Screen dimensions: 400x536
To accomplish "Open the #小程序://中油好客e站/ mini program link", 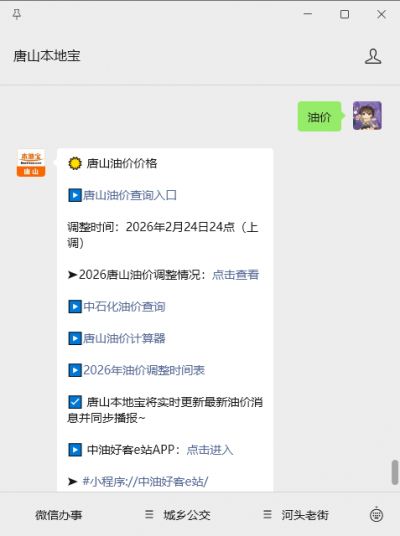I will coord(145,482).
